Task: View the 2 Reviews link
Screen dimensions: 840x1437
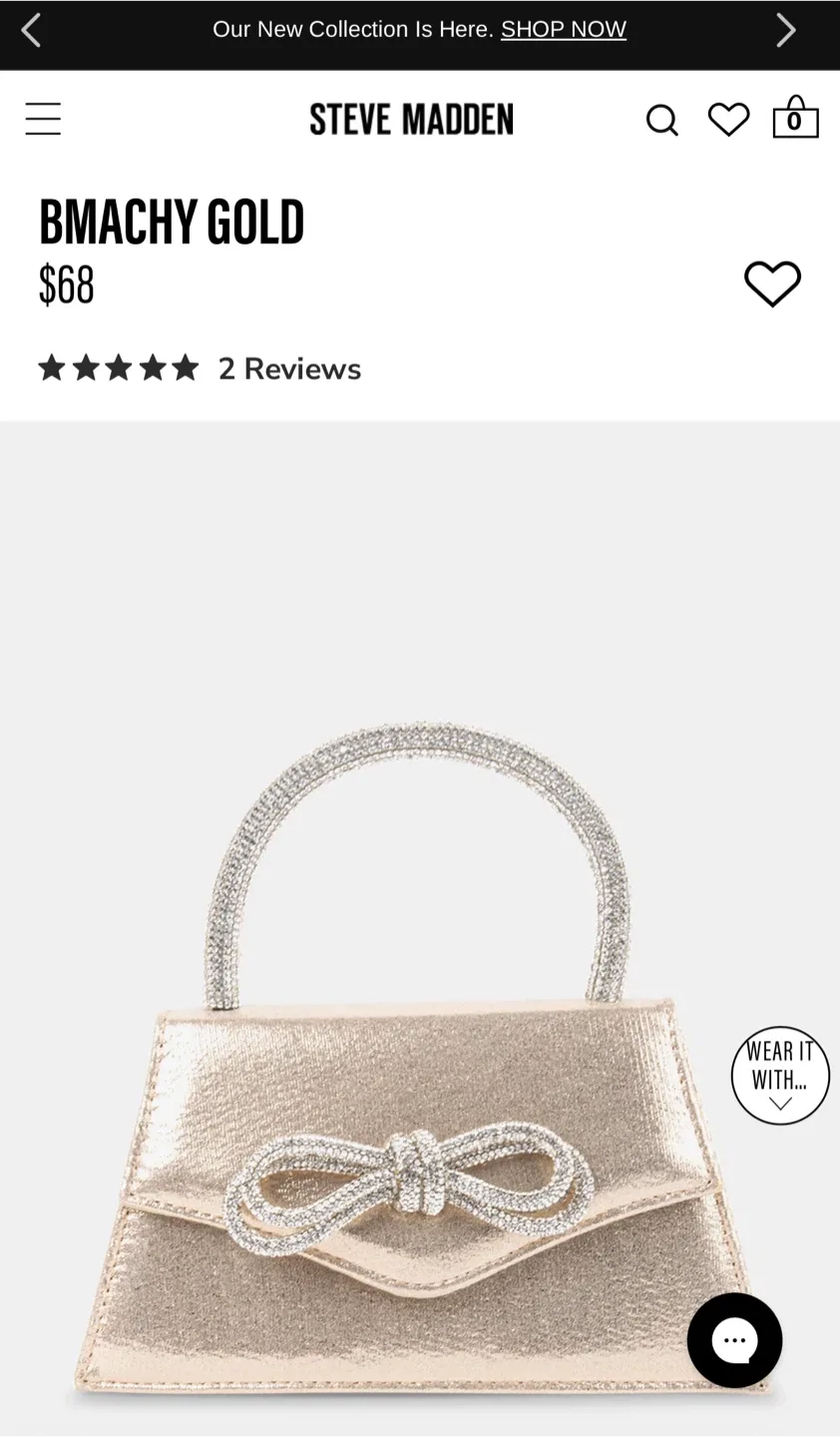Action: tap(289, 367)
